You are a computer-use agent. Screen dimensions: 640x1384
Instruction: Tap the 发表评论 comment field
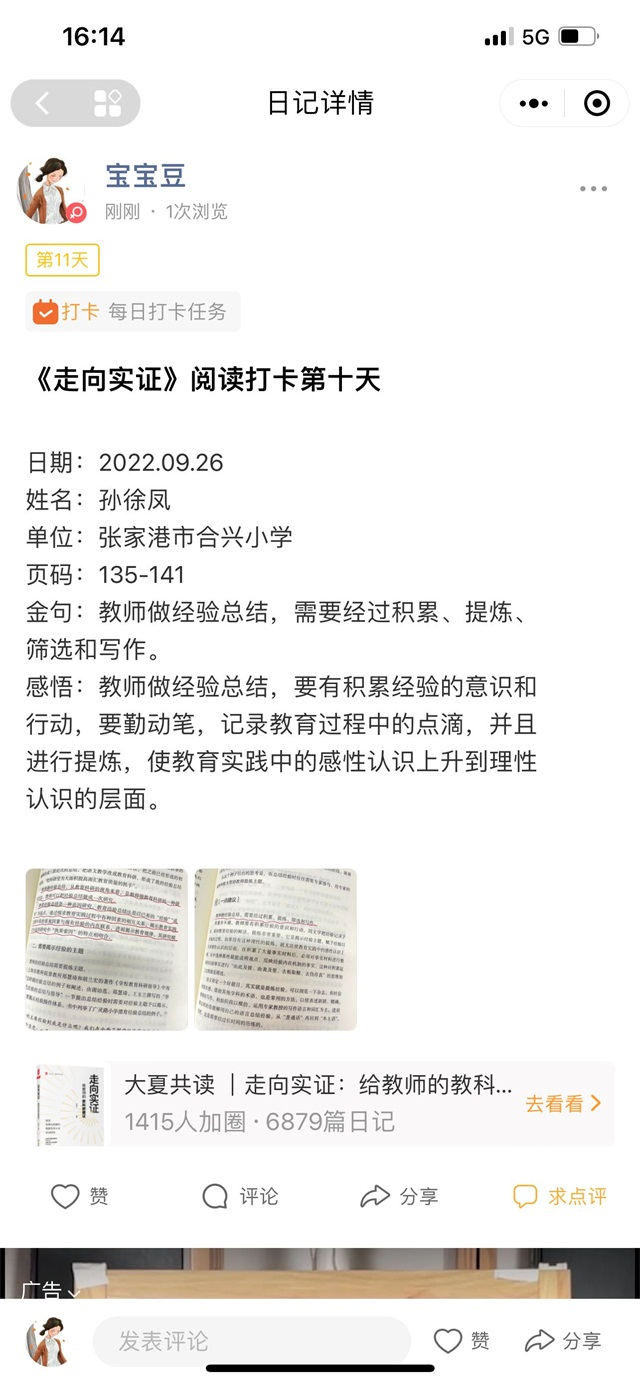pos(250,1341)
